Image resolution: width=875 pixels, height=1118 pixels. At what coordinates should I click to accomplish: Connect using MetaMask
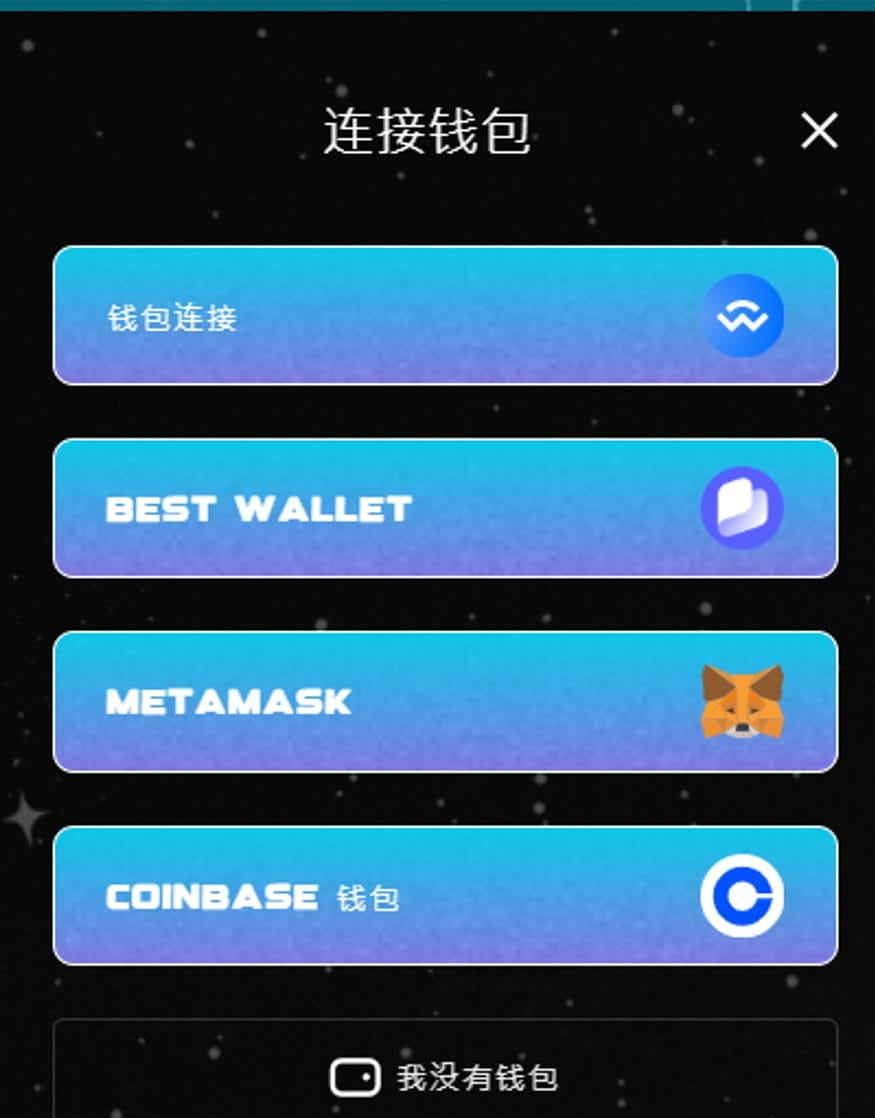tap(445, 702)
